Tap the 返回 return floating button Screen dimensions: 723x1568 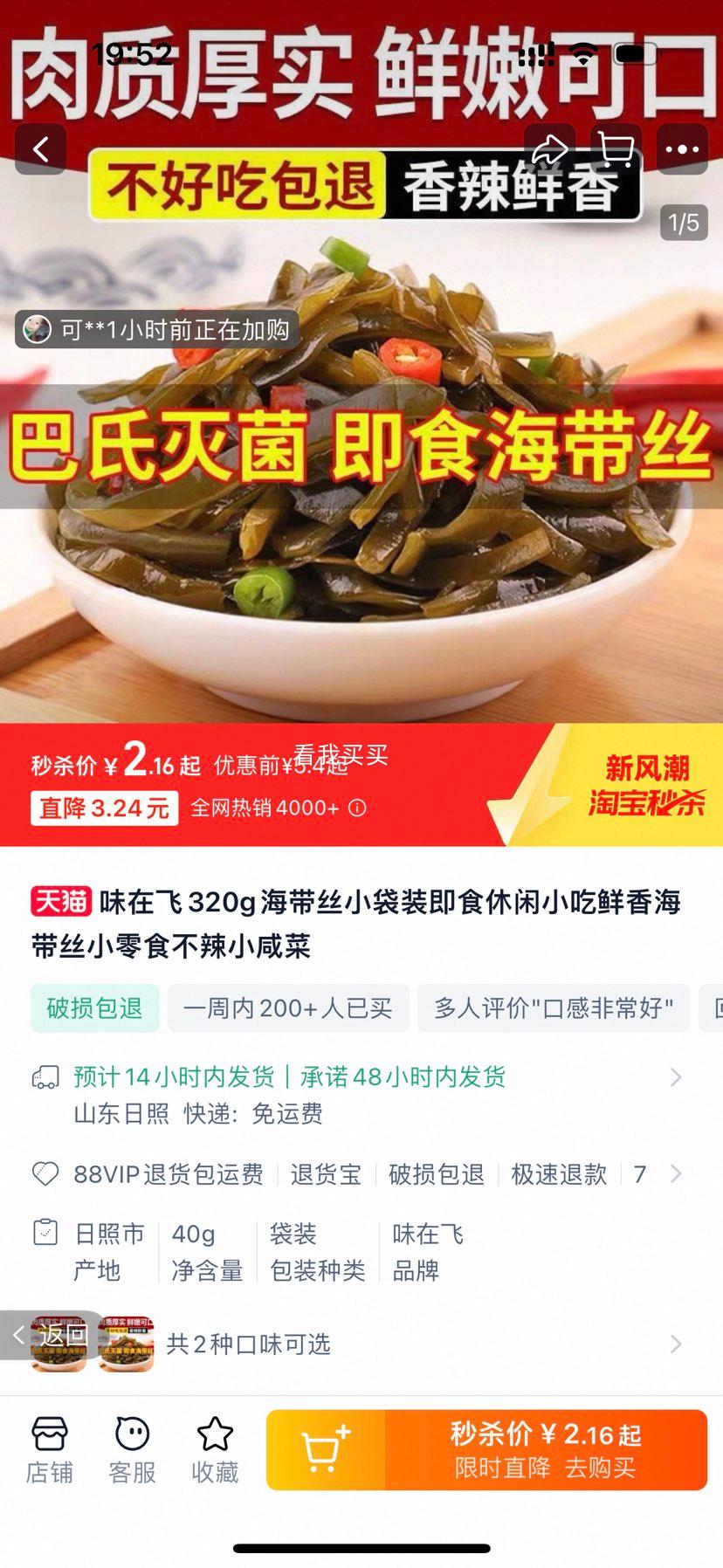coord(49,1333)
